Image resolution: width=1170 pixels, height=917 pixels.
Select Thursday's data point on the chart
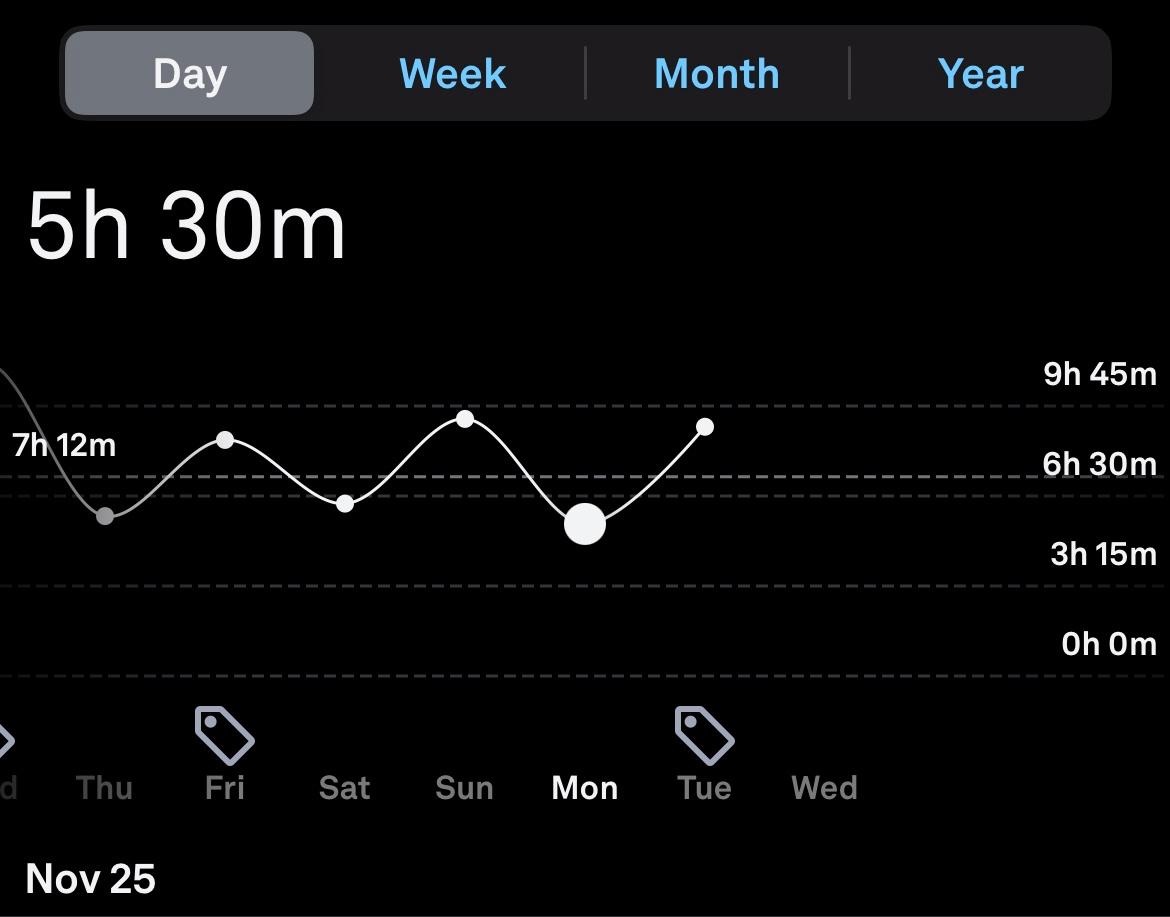[x=105, y=516]
